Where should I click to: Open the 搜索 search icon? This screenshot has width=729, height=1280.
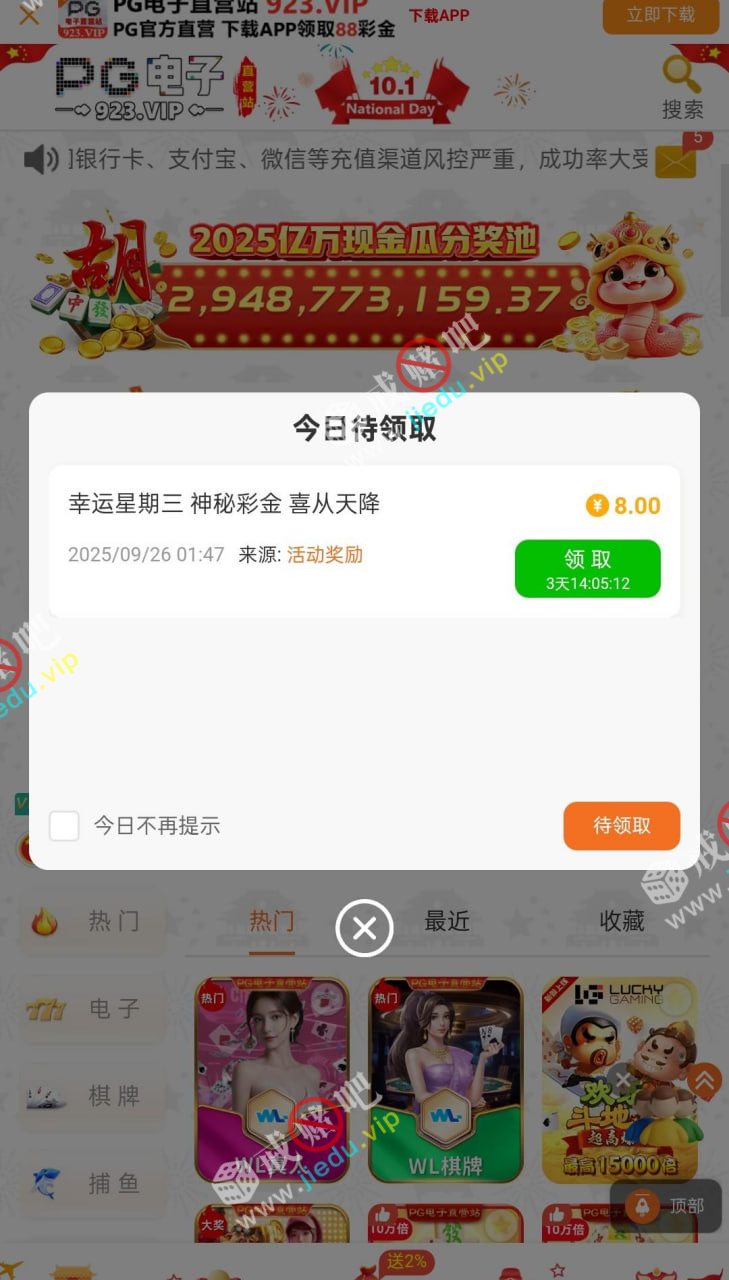[x=682, y=87]
